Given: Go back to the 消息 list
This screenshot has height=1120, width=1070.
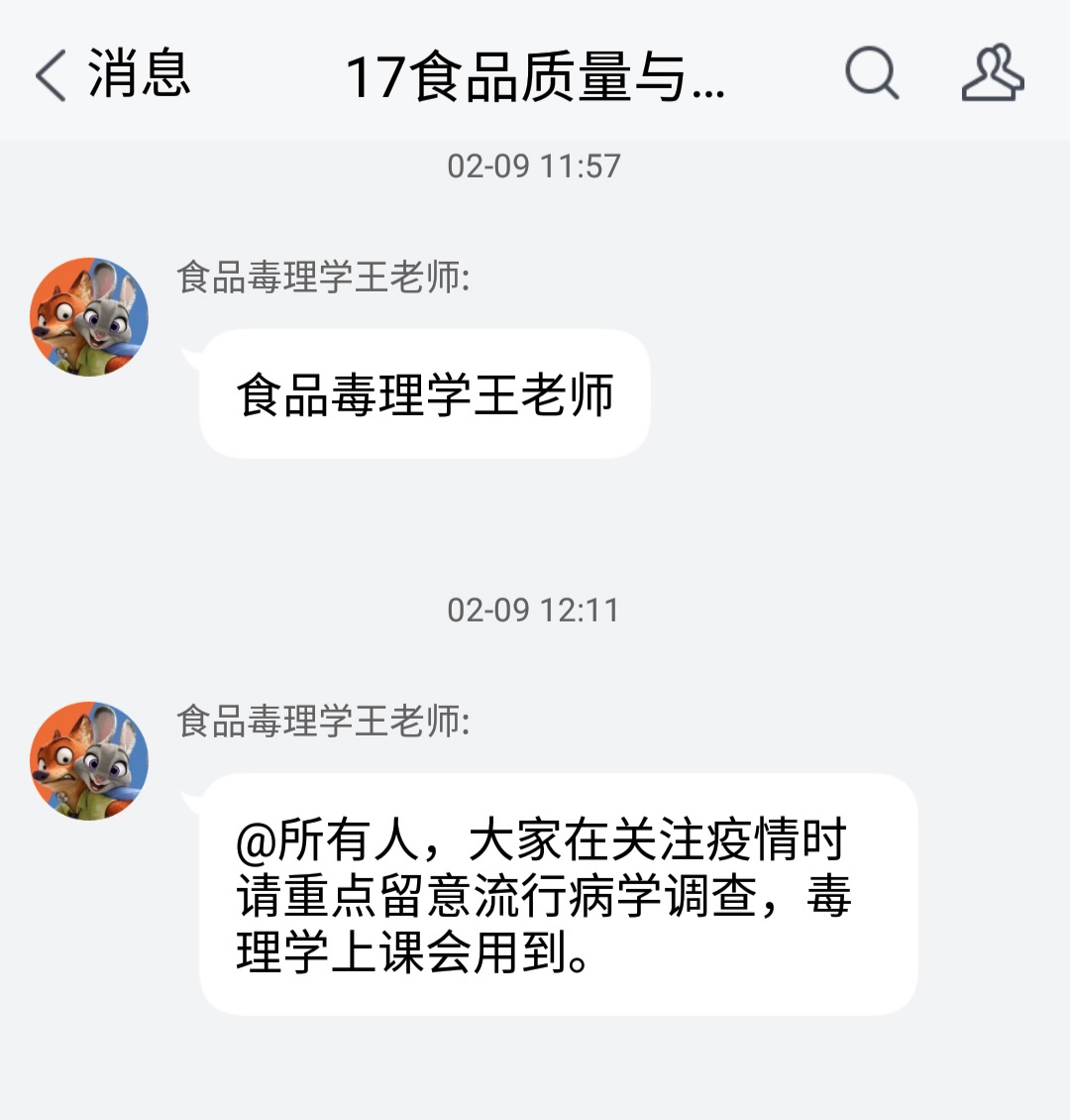Looking at the screenshot, I should click(x=111, y=74).
